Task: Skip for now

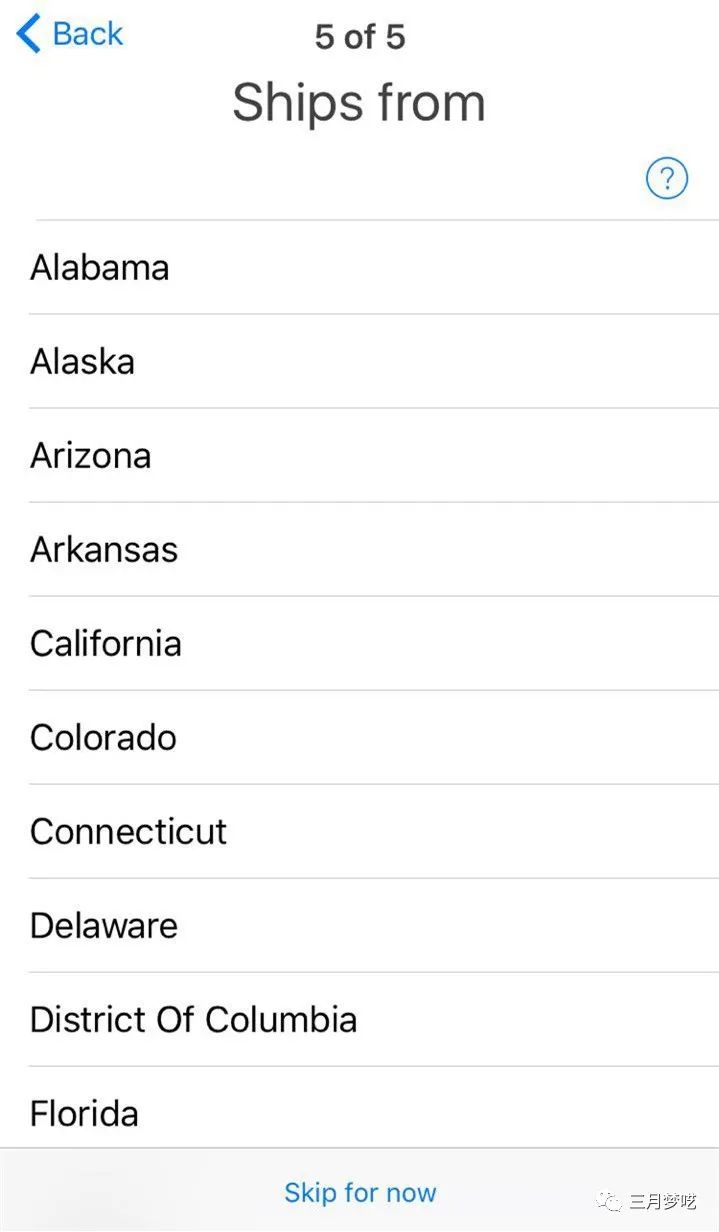Action: pyautogui.click(x=360, y=1192)
